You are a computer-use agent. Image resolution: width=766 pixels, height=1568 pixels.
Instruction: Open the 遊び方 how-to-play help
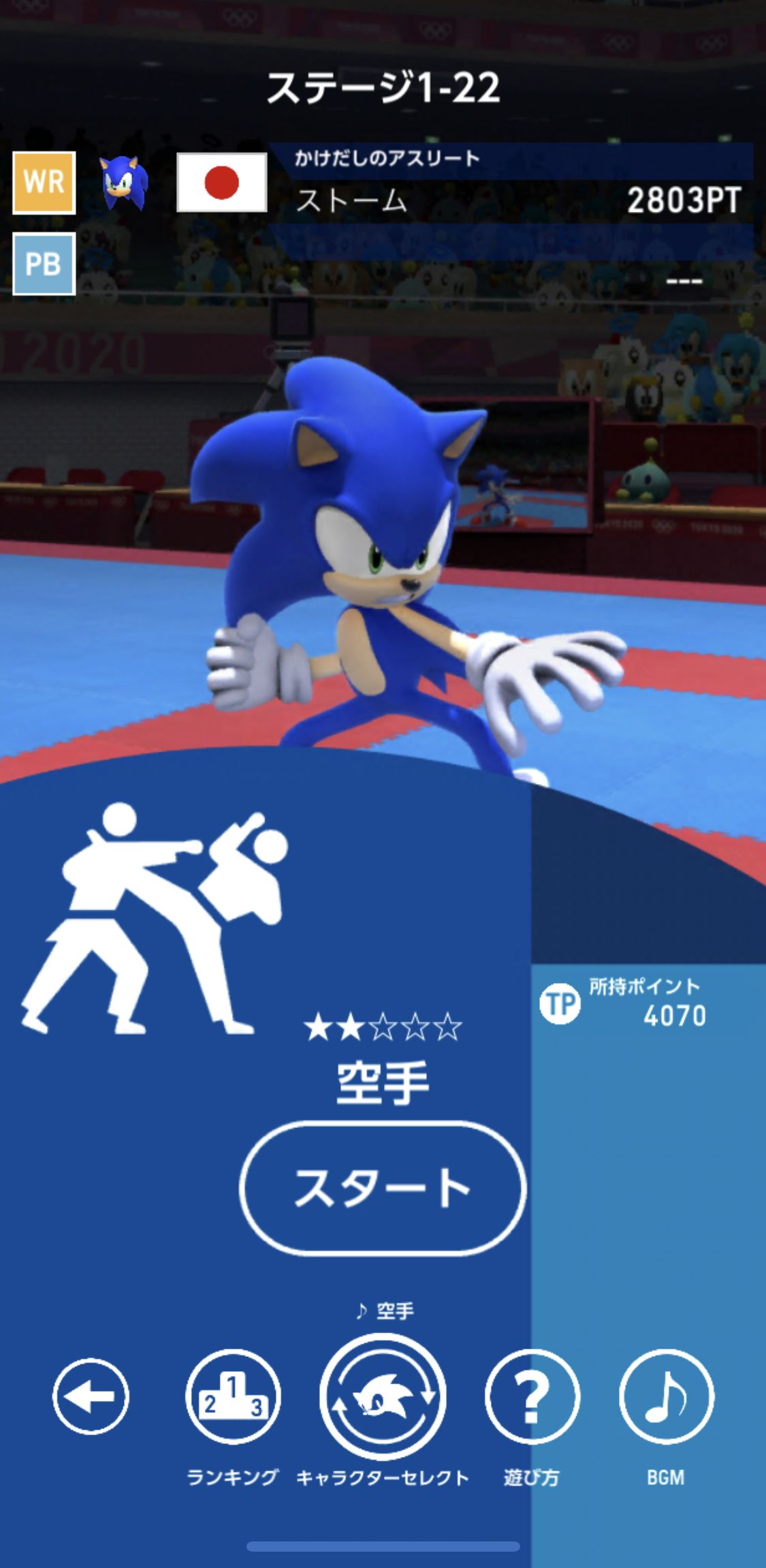[532, 1396]
